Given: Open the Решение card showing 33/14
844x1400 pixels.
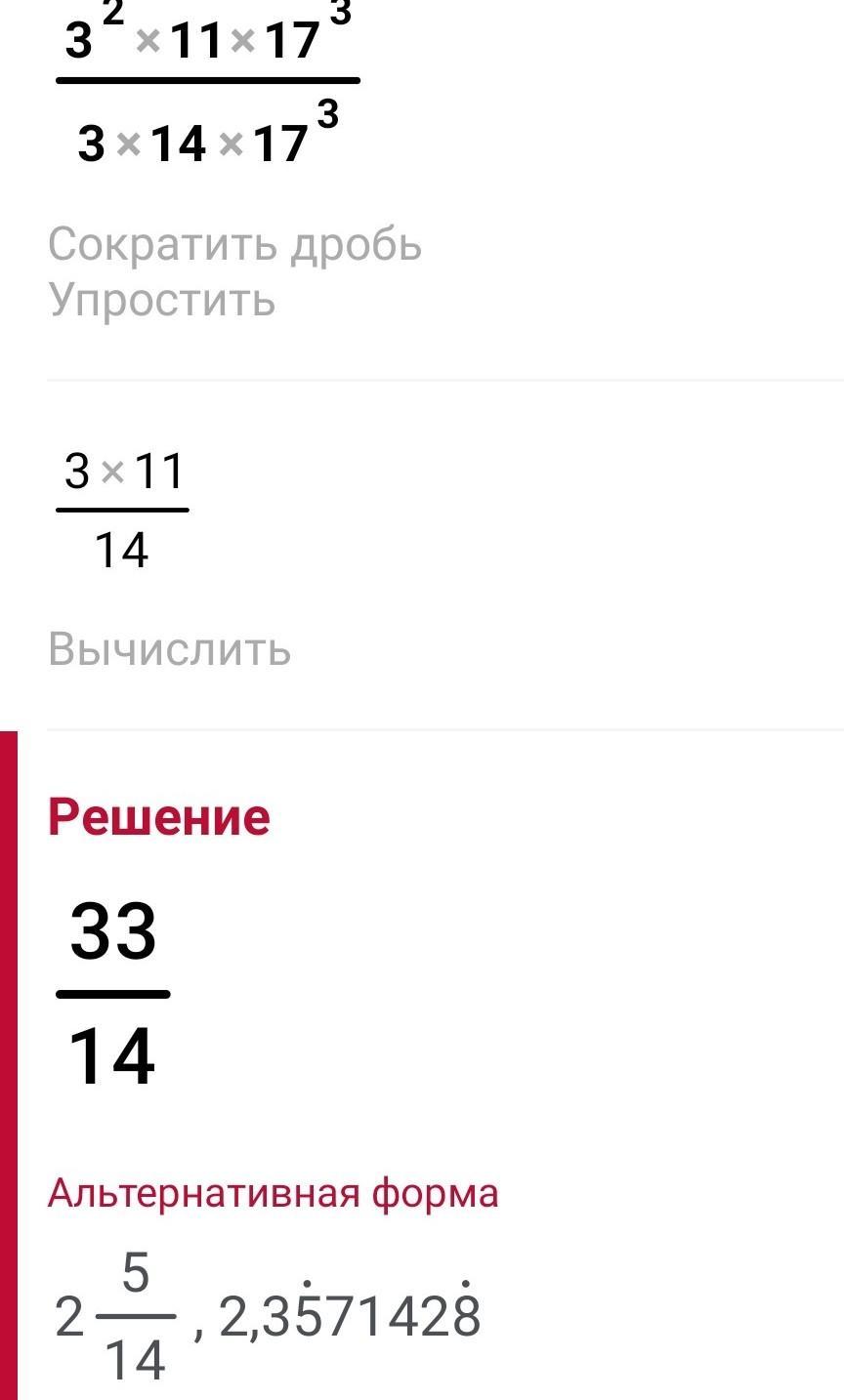Looking at the screenshot, I should pyautogui.click(x=430, y=1065).
